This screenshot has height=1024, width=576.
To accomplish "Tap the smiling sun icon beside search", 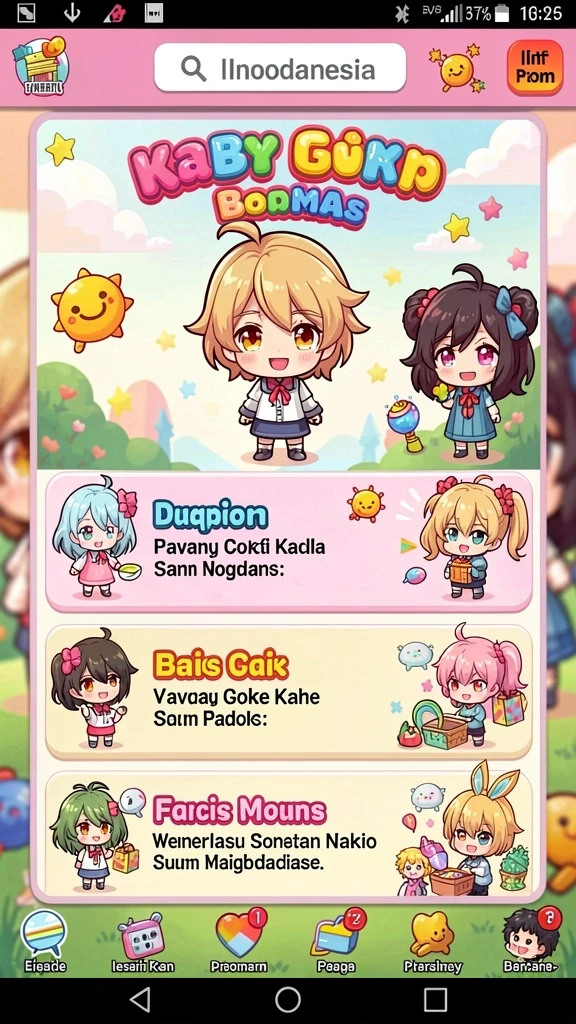I will click(456, 68).
